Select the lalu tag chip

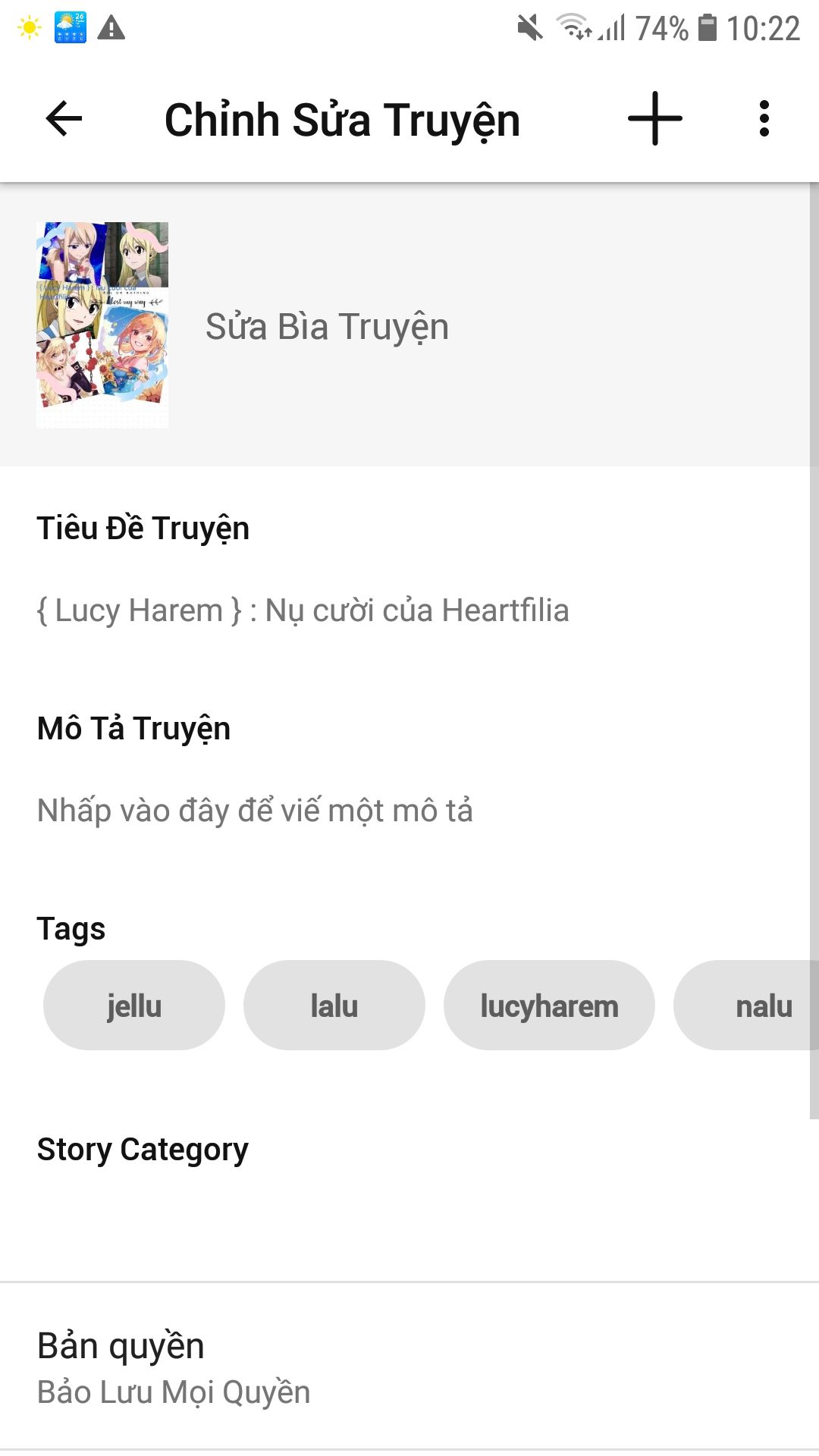(x=334, y=1006)
